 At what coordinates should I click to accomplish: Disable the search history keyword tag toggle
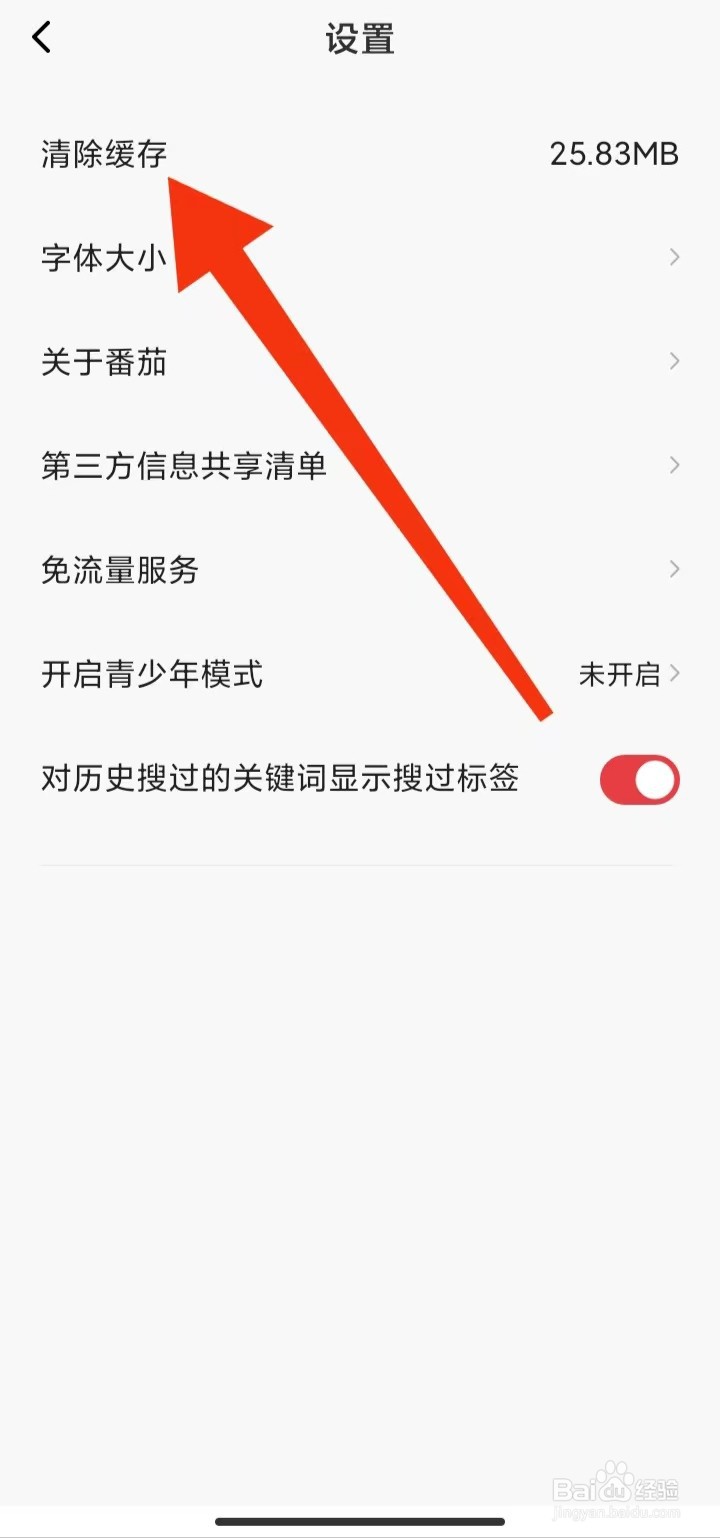point(639,779)
